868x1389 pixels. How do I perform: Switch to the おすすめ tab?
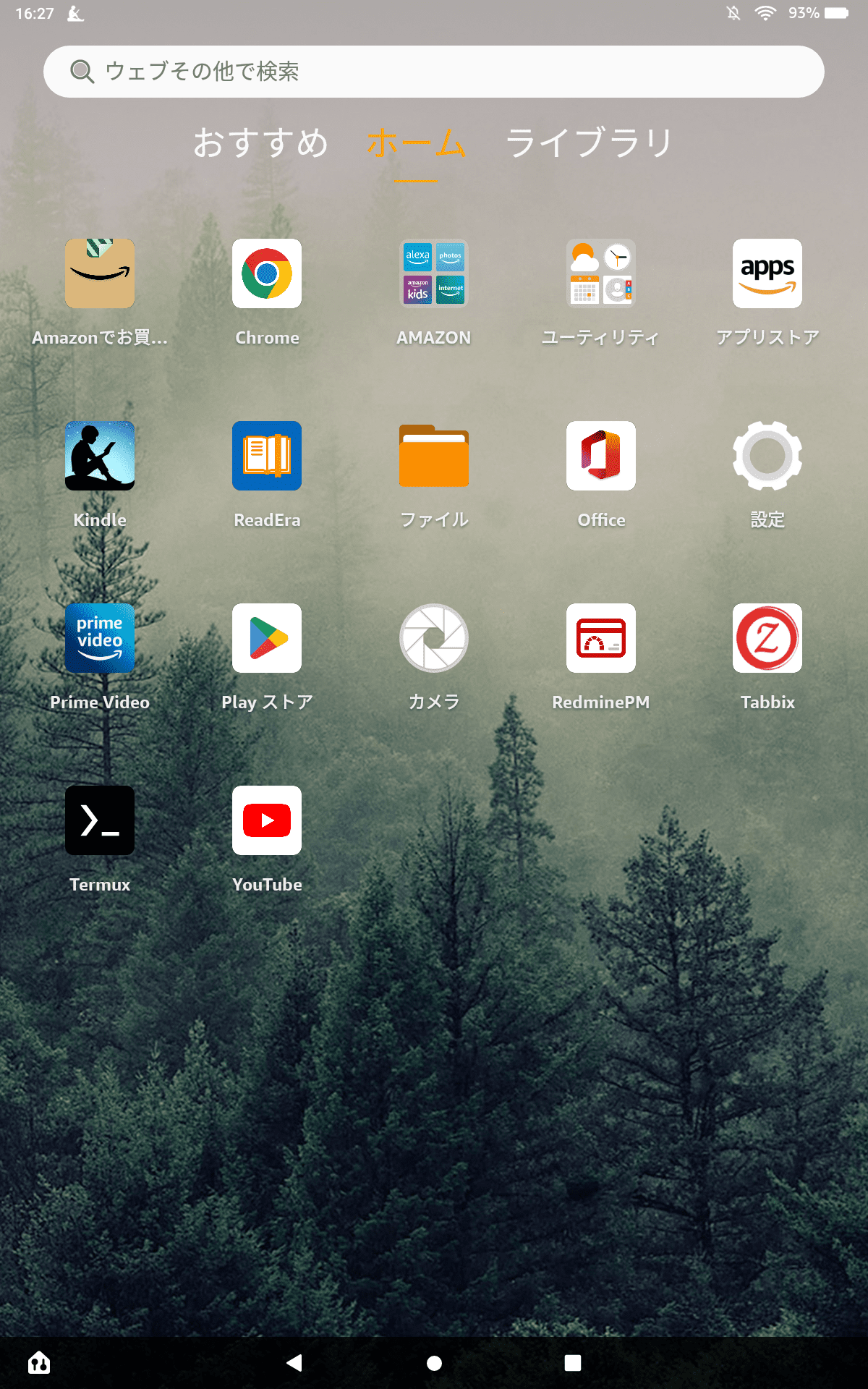click(x=260, y=143)
